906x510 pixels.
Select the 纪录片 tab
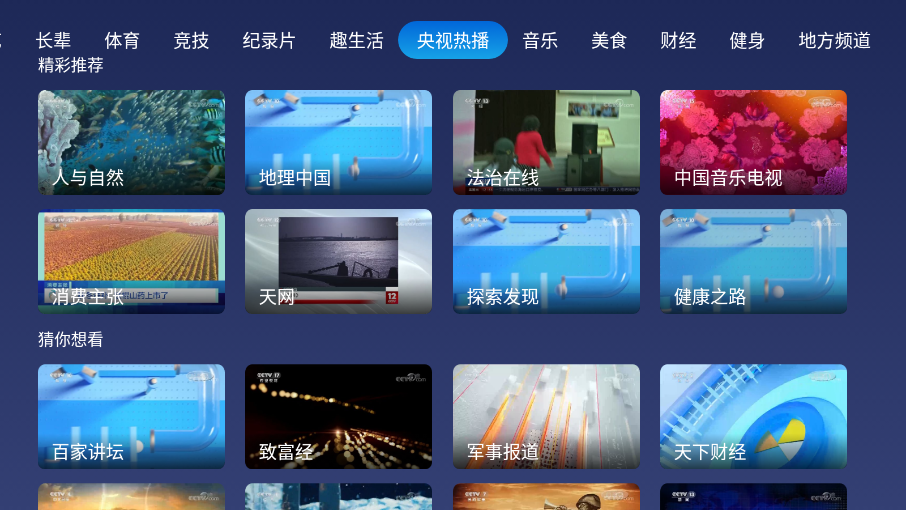(269, 41)
